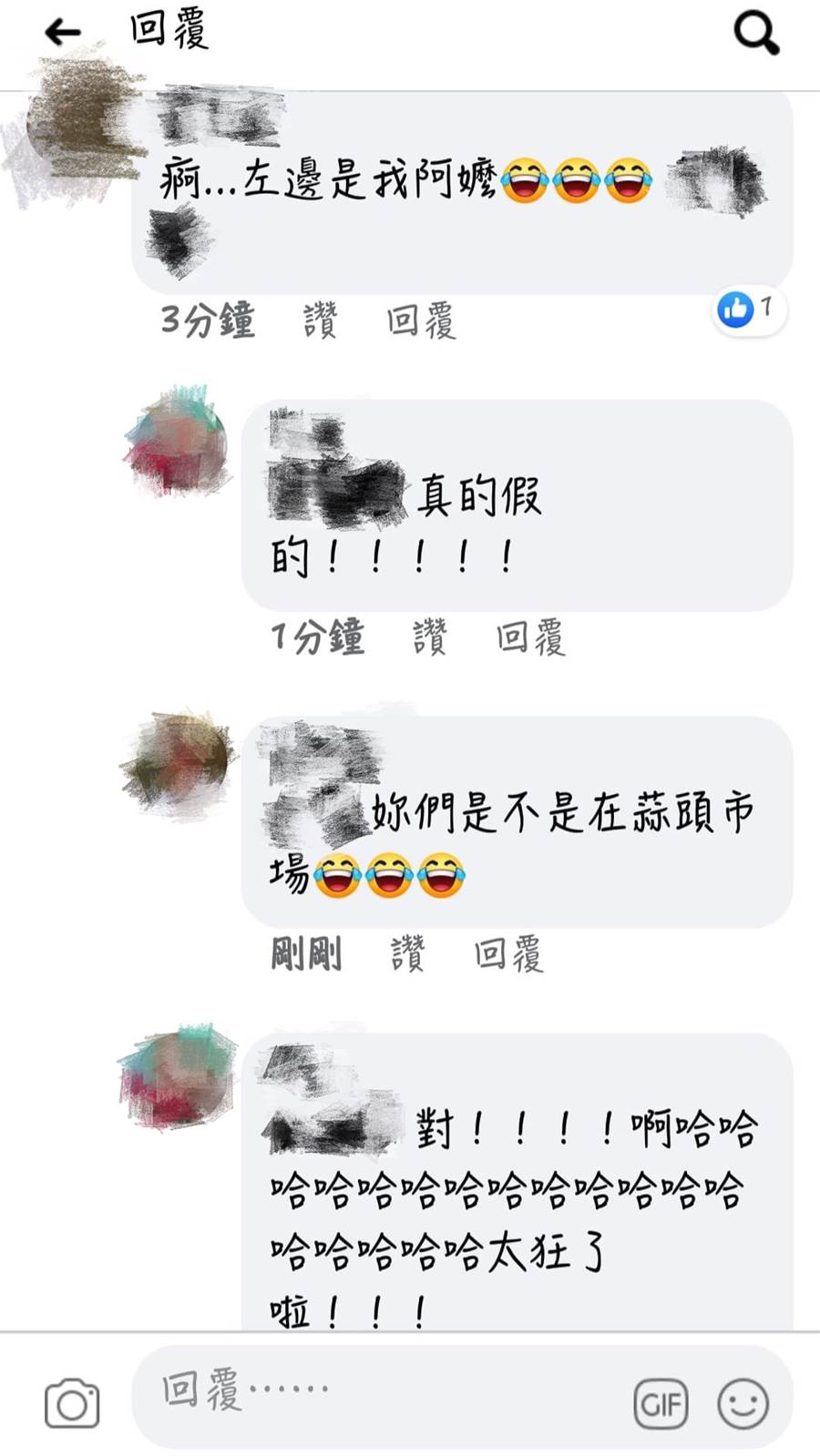Like the comment posted 1分鐘 ago
Image resolution: width=820 pixels, height=1456 pixels.
tap(429, 636)
